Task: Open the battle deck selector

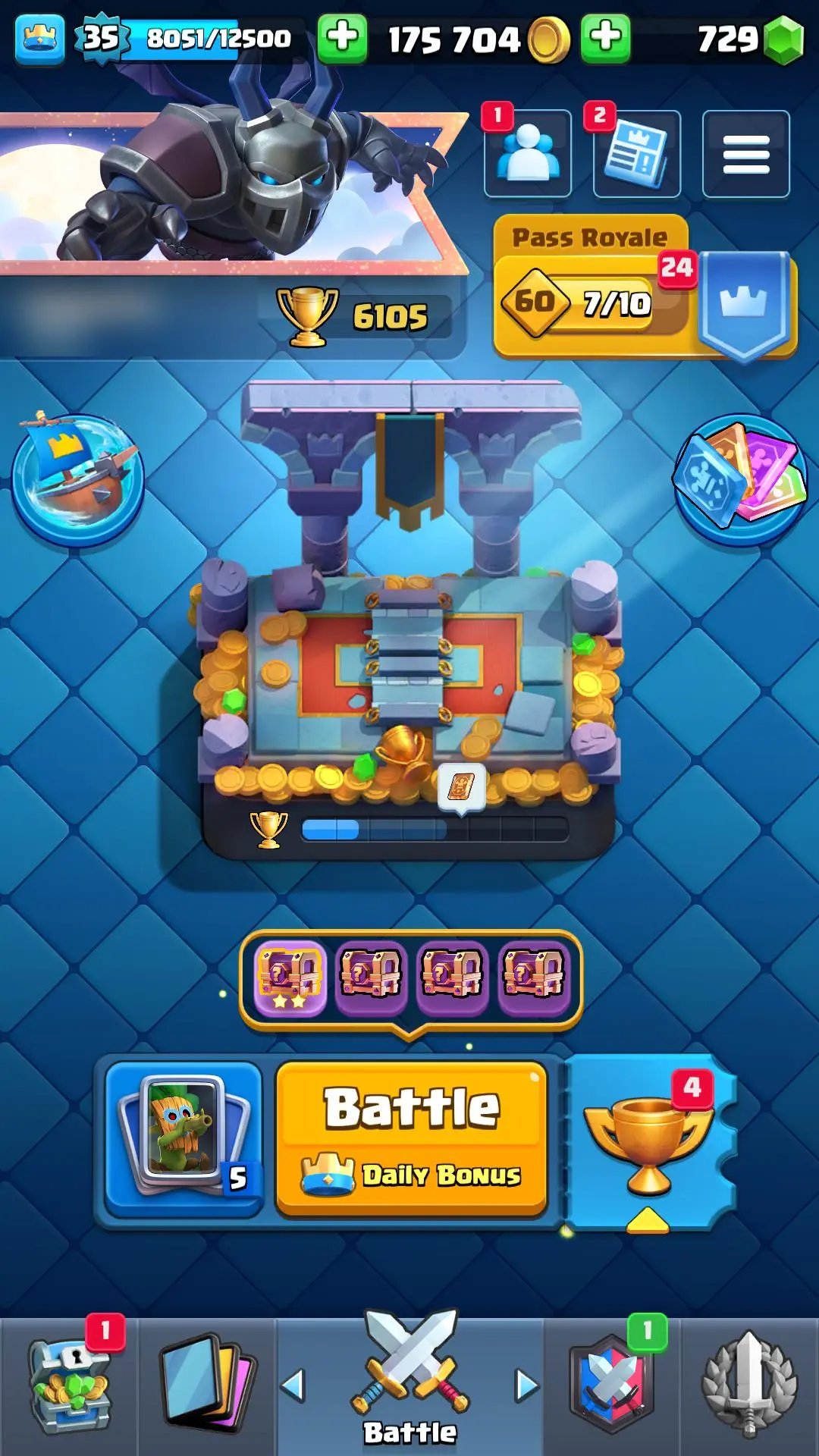Action: pos(184,1137)
